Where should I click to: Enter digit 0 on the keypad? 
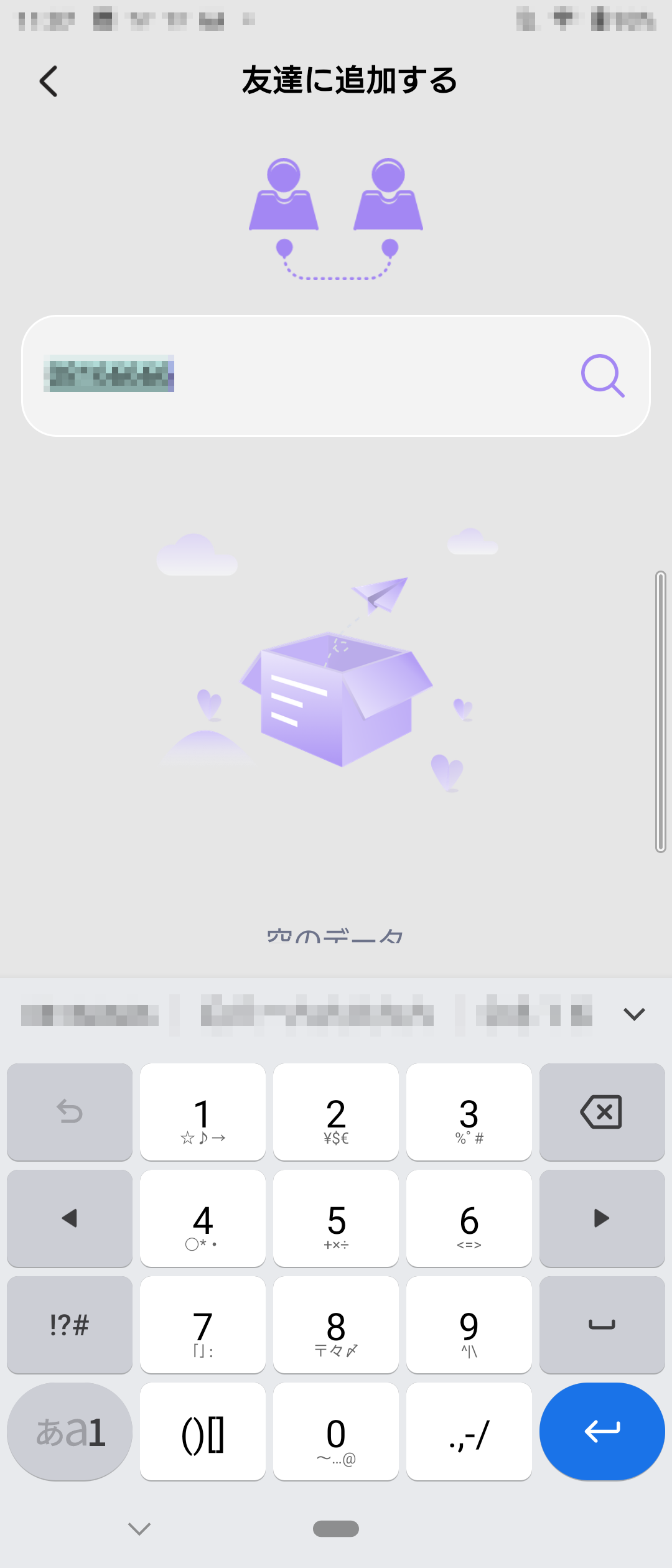pyautogui.click(x=336, y=1431)
